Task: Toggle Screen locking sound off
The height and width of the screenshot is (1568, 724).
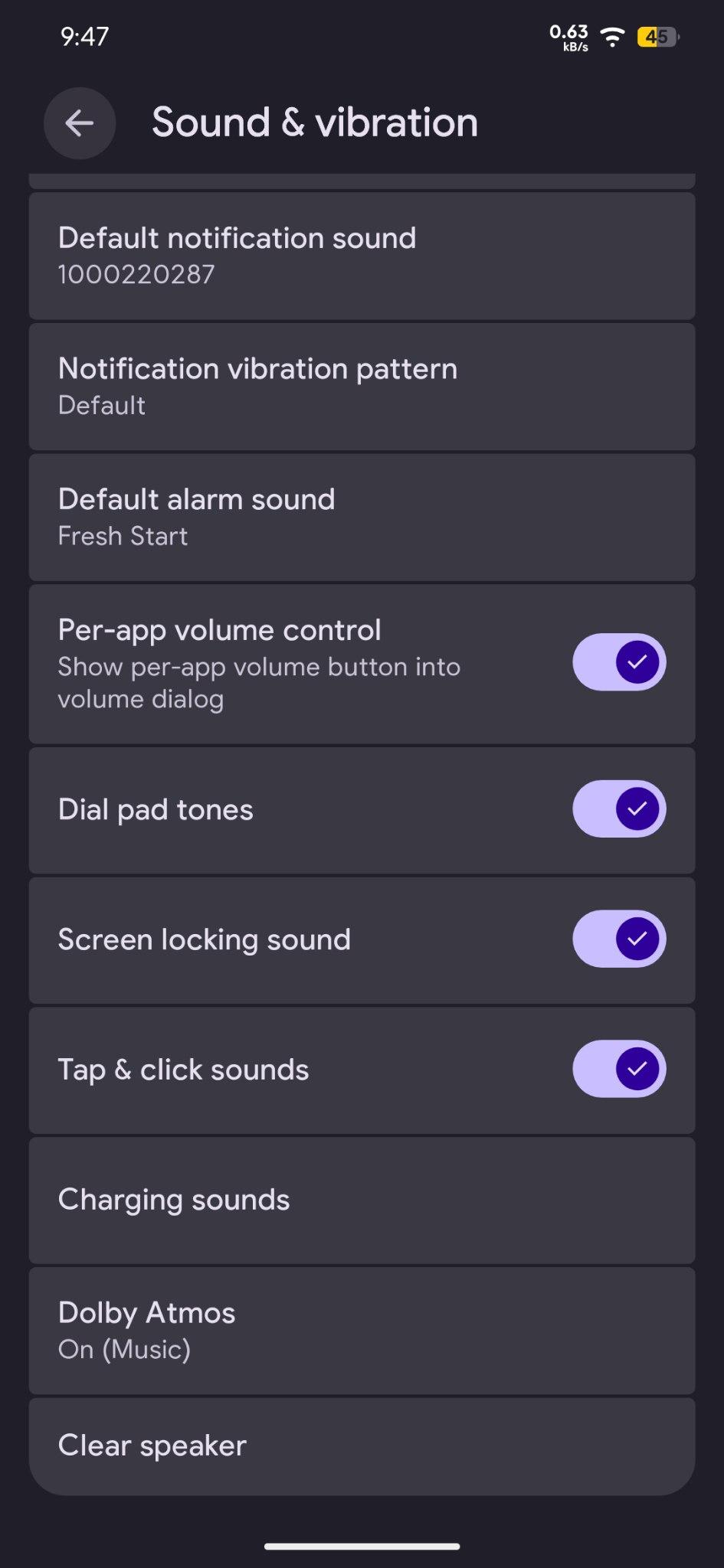Action: click(x=619, y=939)
